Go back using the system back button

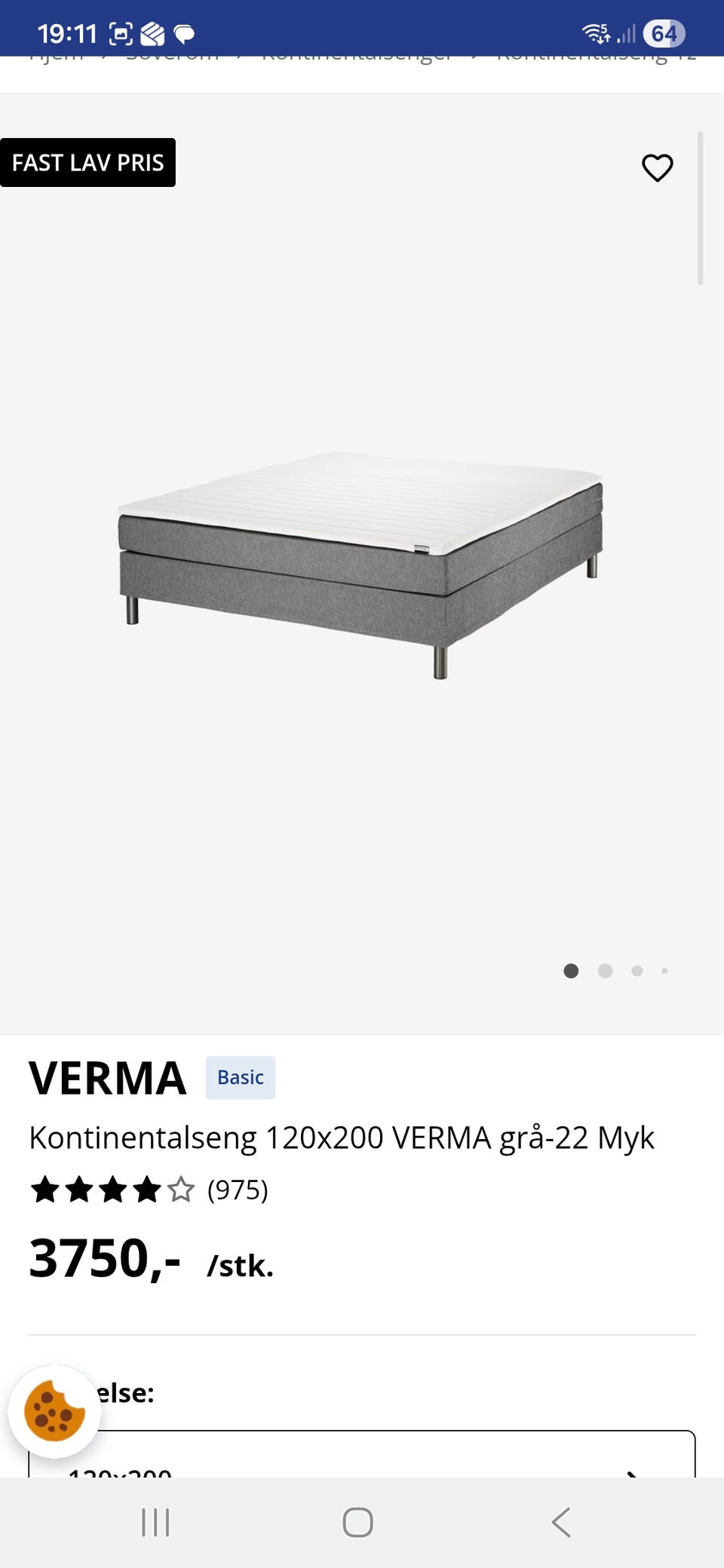pyautogui.click(x=561, y=1522)
